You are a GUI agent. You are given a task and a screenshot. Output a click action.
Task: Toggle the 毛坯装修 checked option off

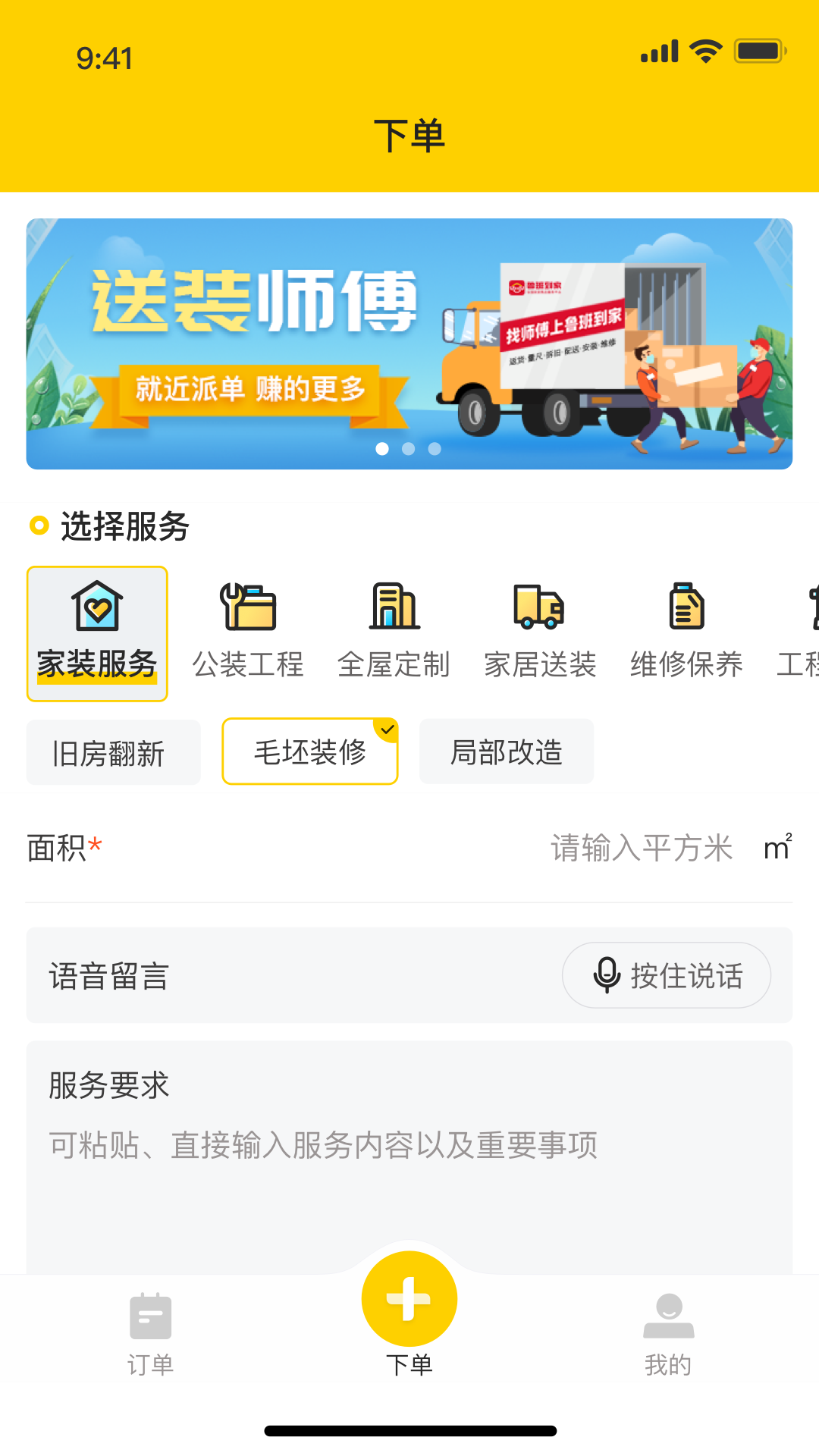(x=309, y=752)
